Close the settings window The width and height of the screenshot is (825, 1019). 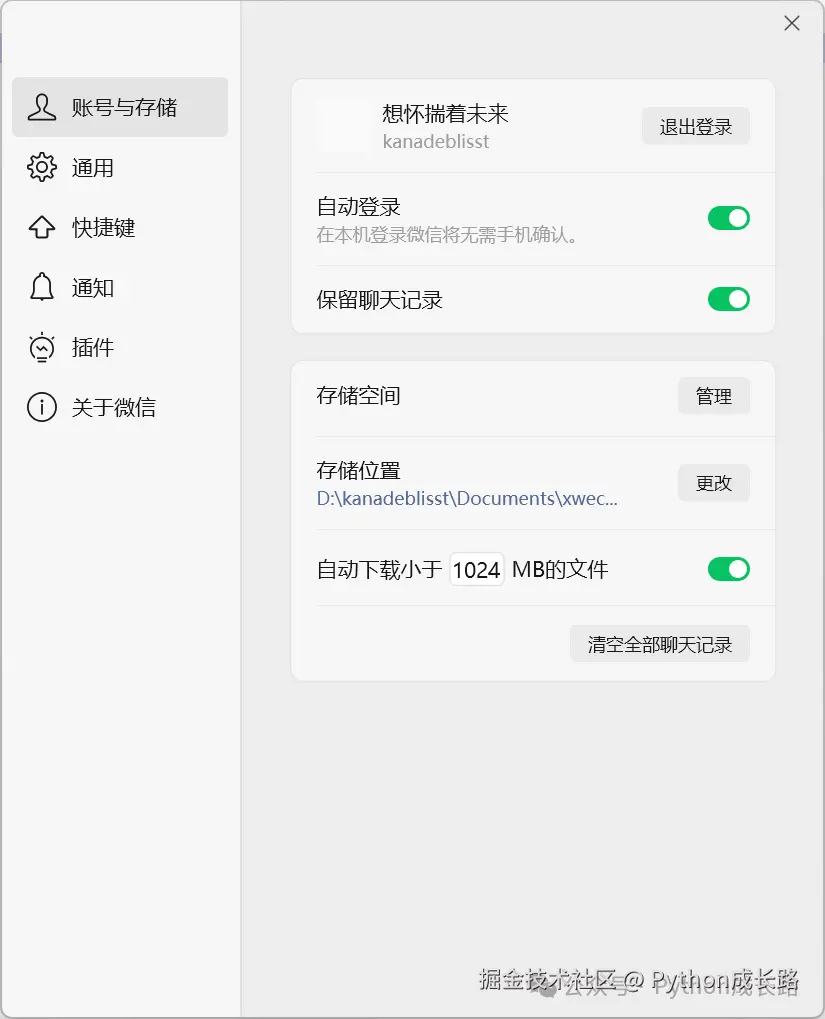pos(792,23)
